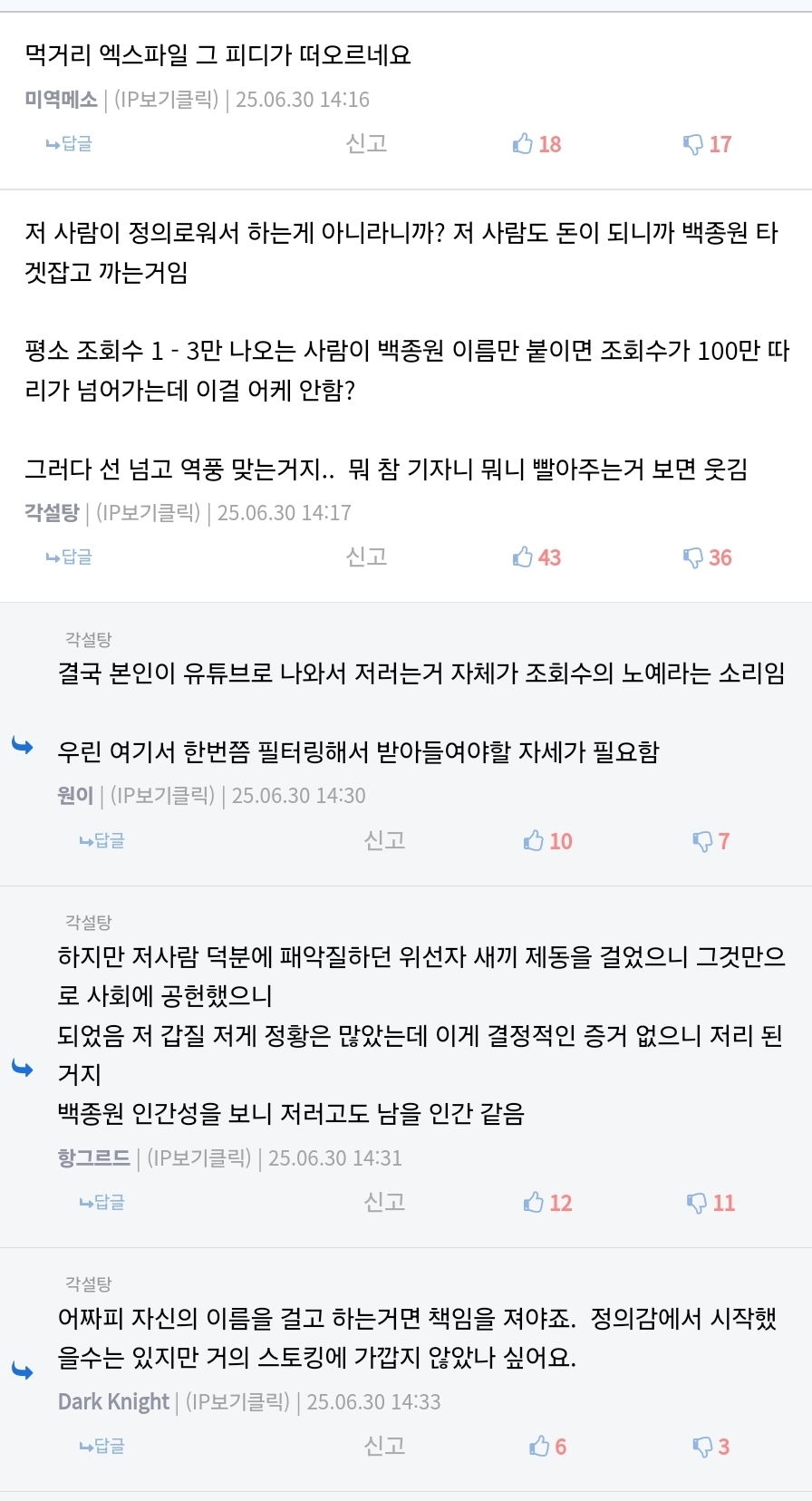Image resolution: width=812 pixels, height=1501 pixels.
Task: Reply to 미역메소's comment
Action: tap(69, 144)
